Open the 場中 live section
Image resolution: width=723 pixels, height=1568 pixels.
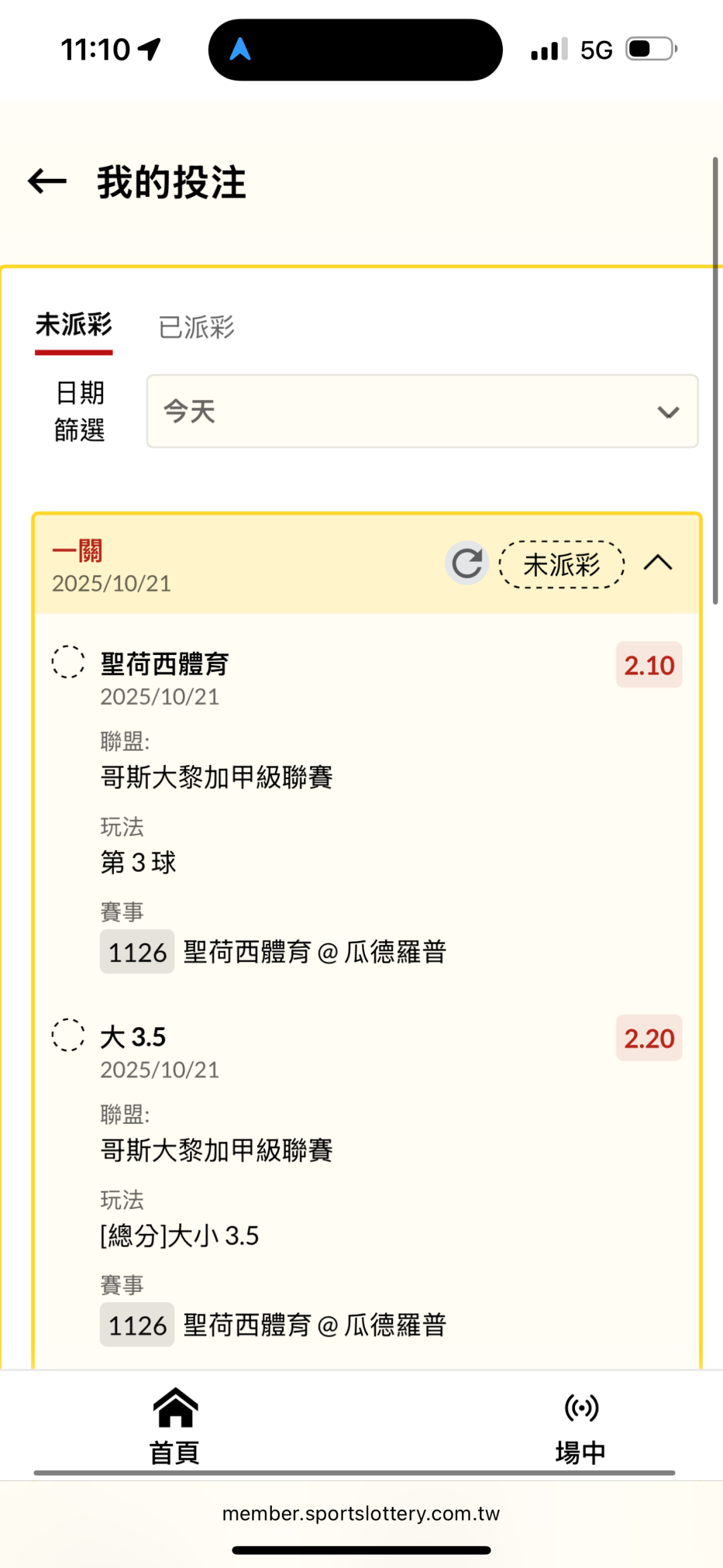(x=580, y=1425)
